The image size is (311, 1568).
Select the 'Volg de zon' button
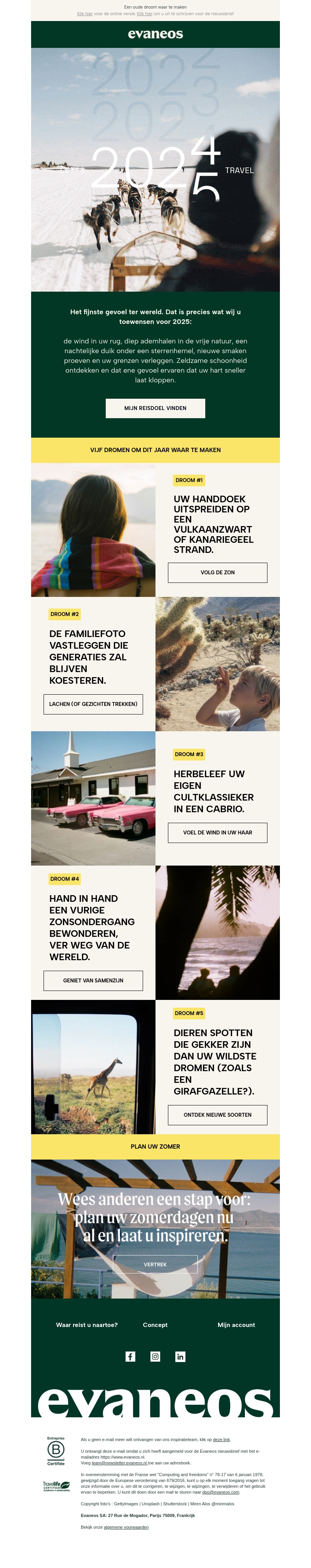tap(217, 572)
